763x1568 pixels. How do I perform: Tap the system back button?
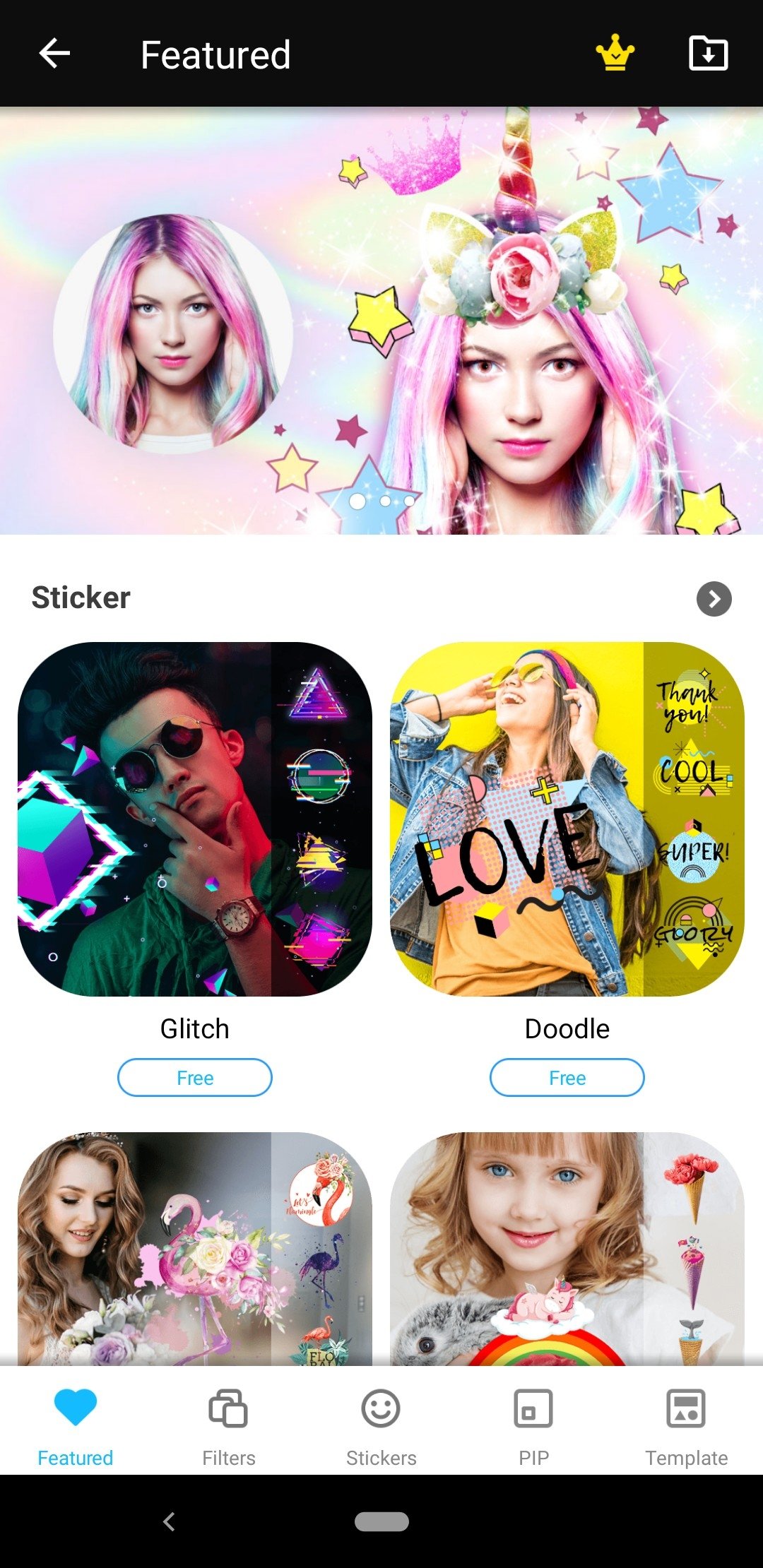coord(169,1522)
